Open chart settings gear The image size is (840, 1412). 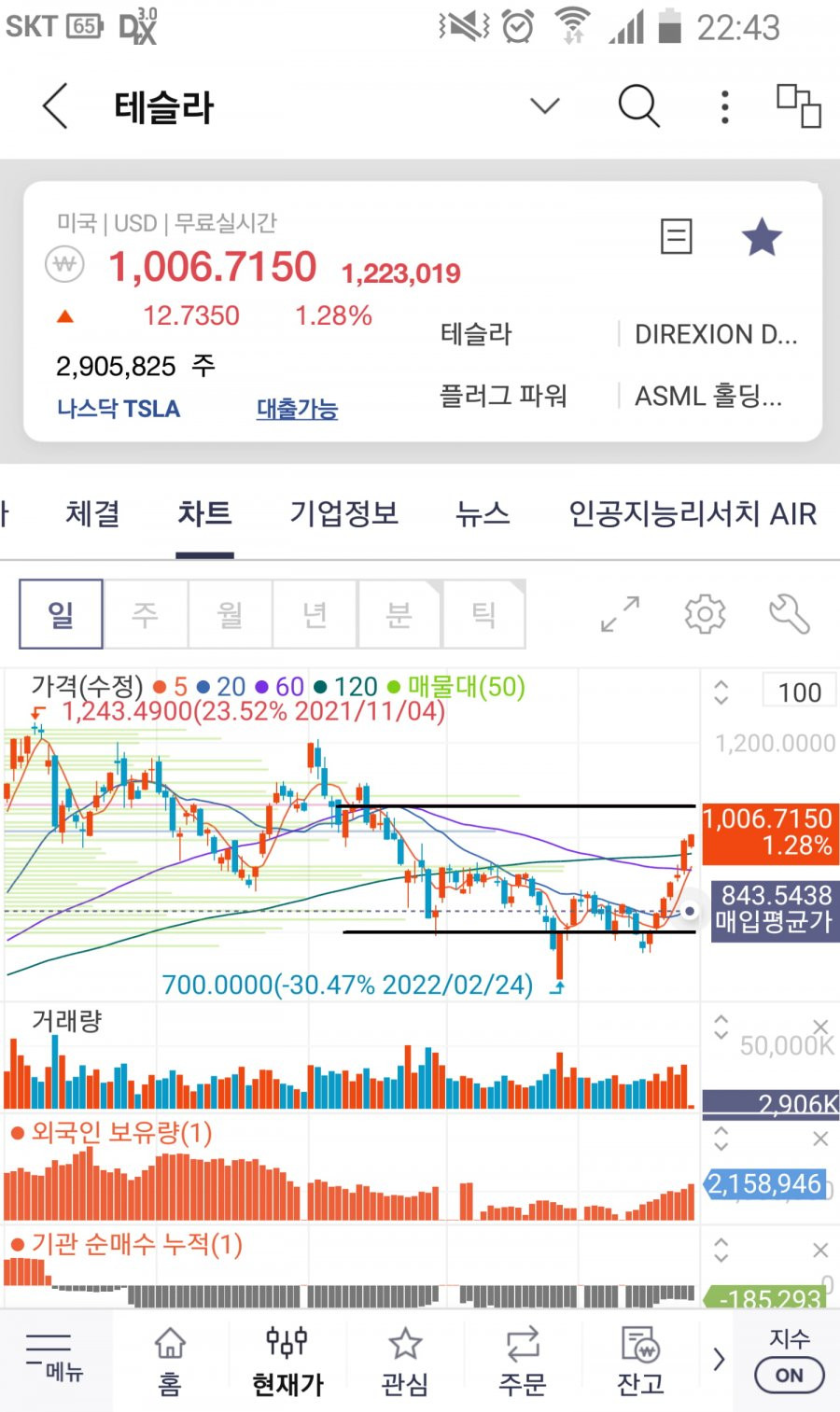click(x=705, y=614)
